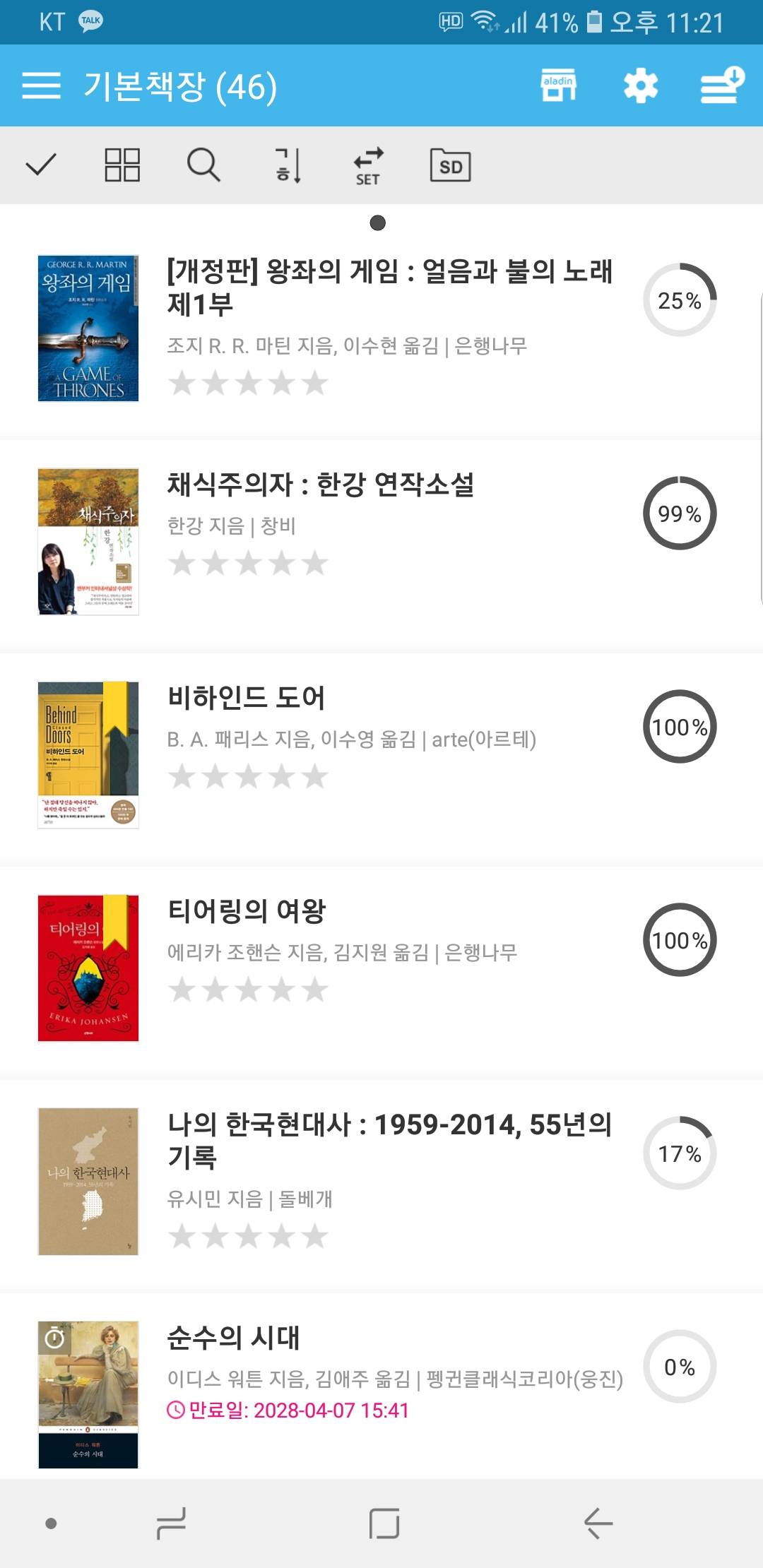This screenshot has width=763, height=1568.
Task: Open the book 왕좌의 게임
Action: [389, 287]
